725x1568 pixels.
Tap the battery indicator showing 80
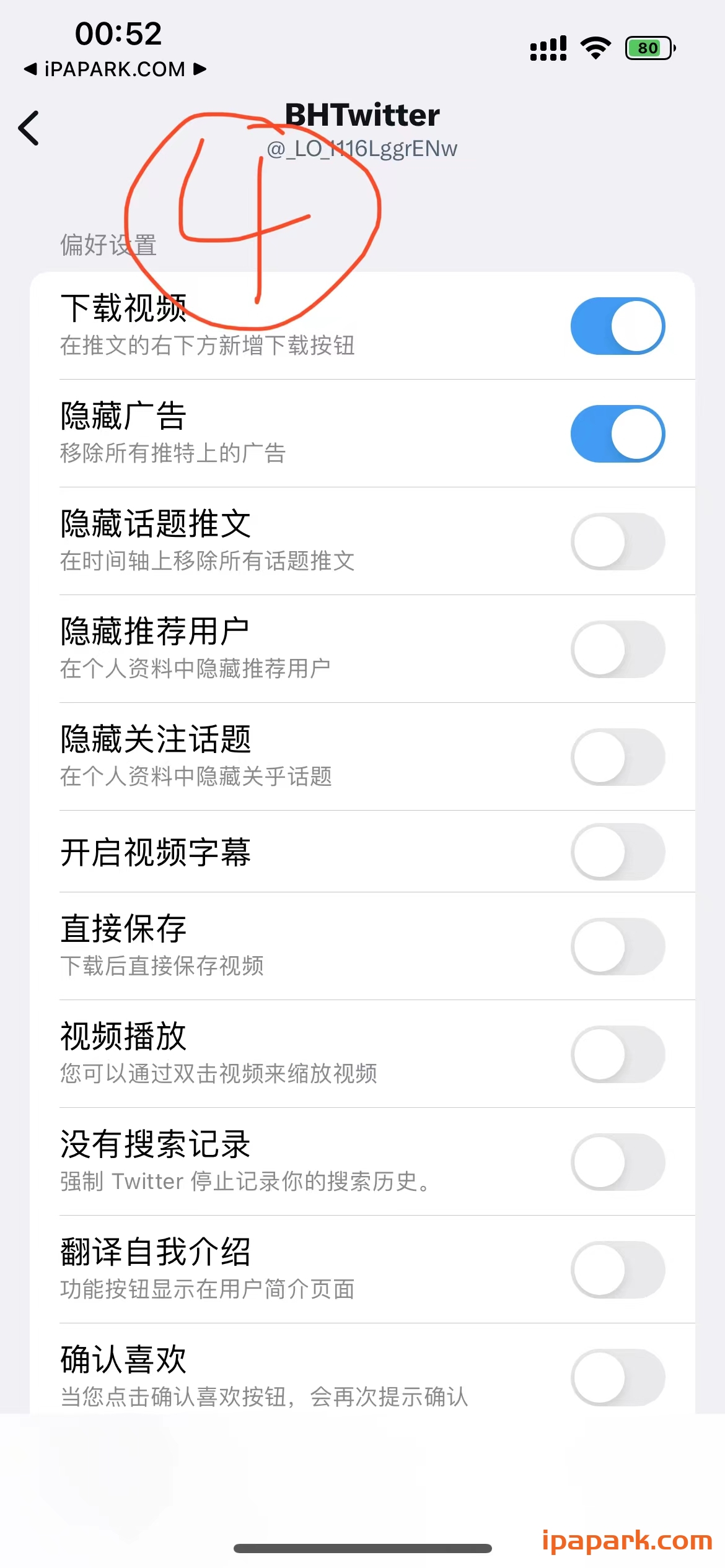coord(647,46)
